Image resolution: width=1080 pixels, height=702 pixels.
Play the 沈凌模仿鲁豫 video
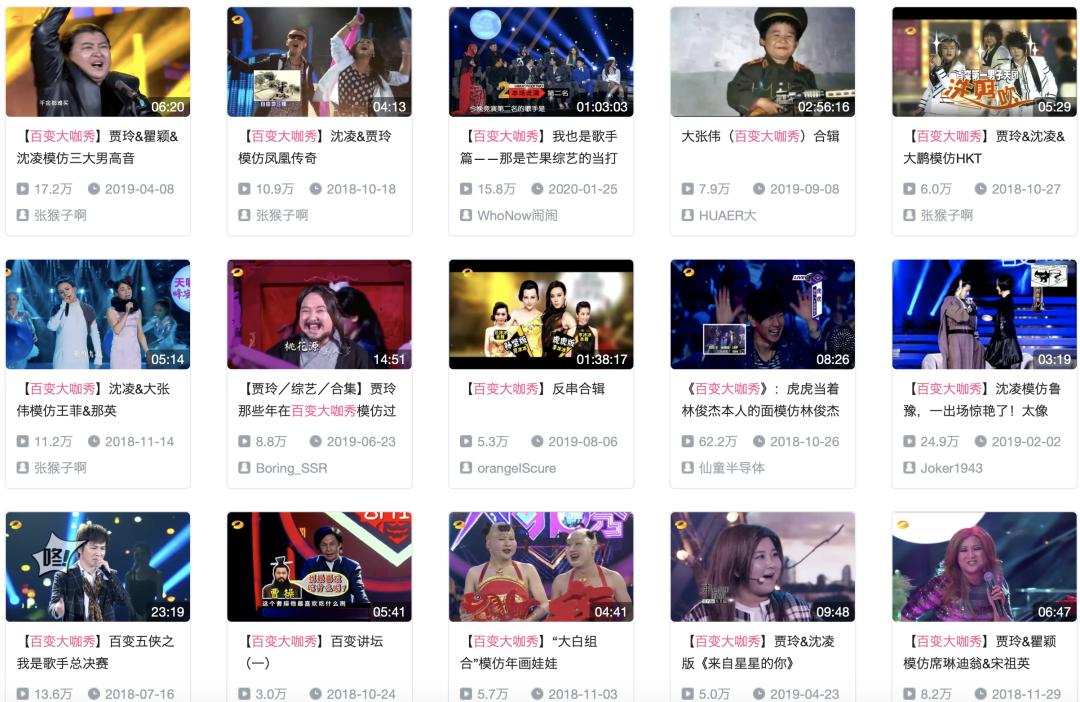pos(984,314)
